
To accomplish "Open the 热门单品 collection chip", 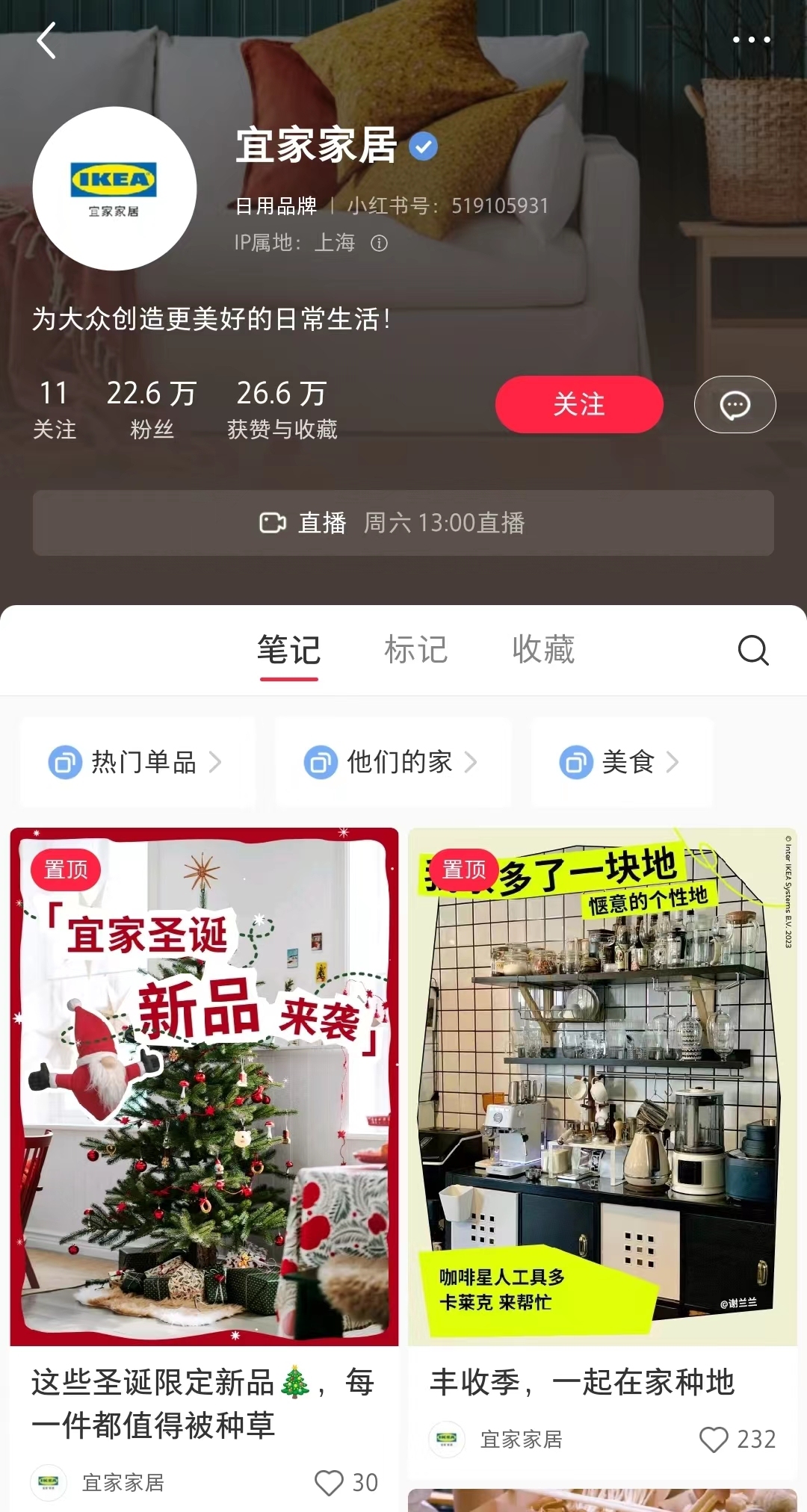I will click(x=137, y=762).
